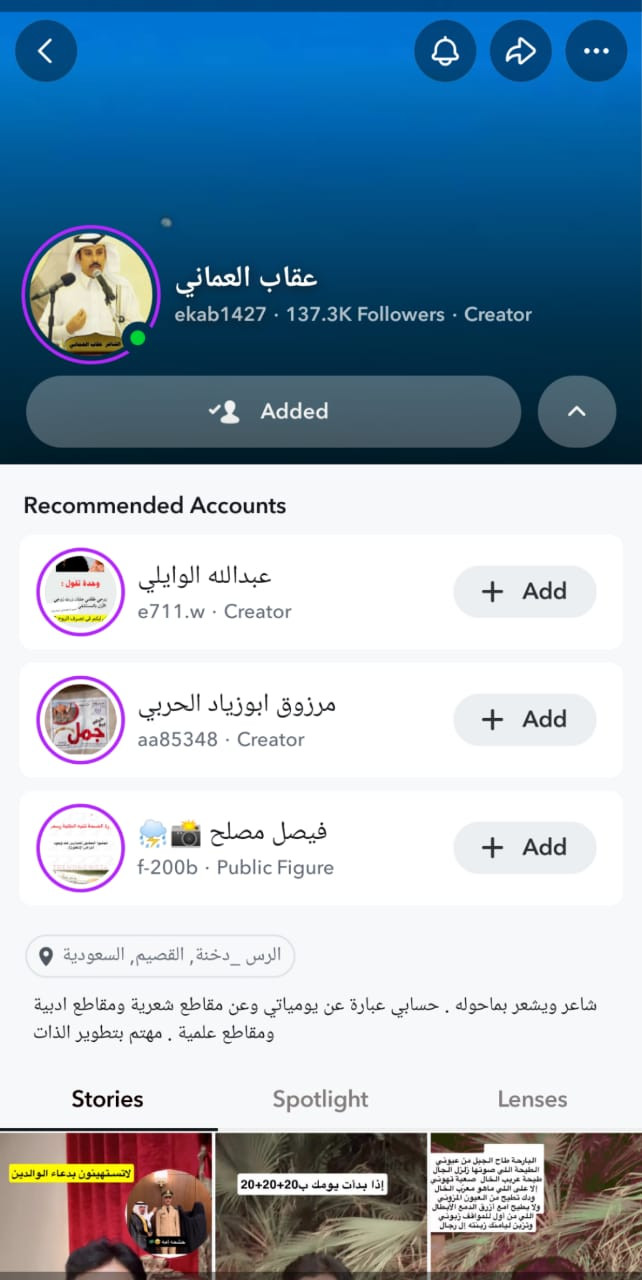
Task: Open the e711.w recommended account row
Action: point(230,592)
